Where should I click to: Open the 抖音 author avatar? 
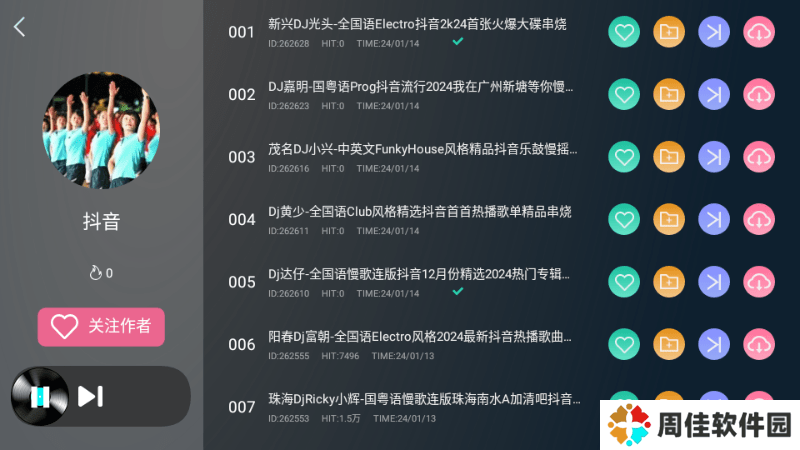coord(101,130)
